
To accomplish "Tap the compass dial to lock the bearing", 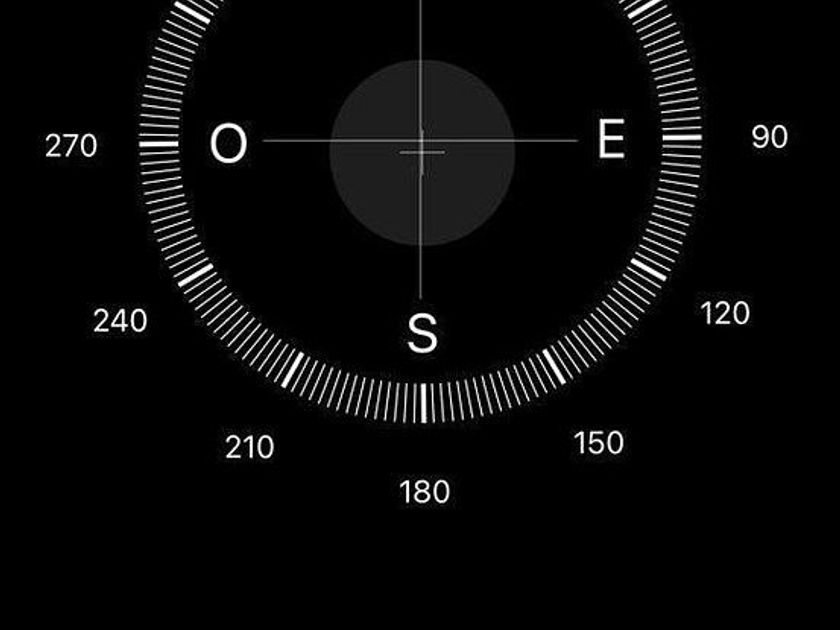I will coord(421,150).
